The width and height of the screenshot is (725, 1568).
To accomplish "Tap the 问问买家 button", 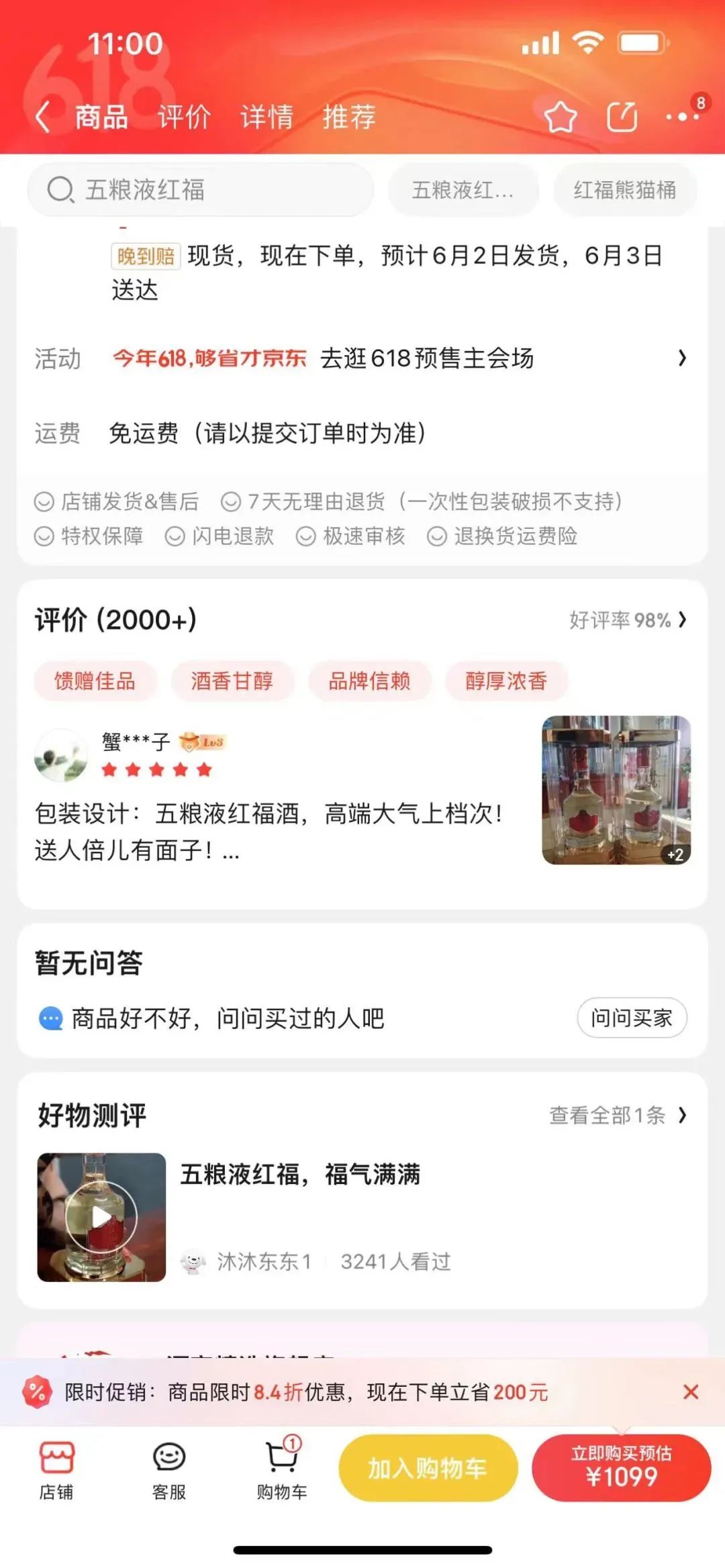I will [631, 1018].
